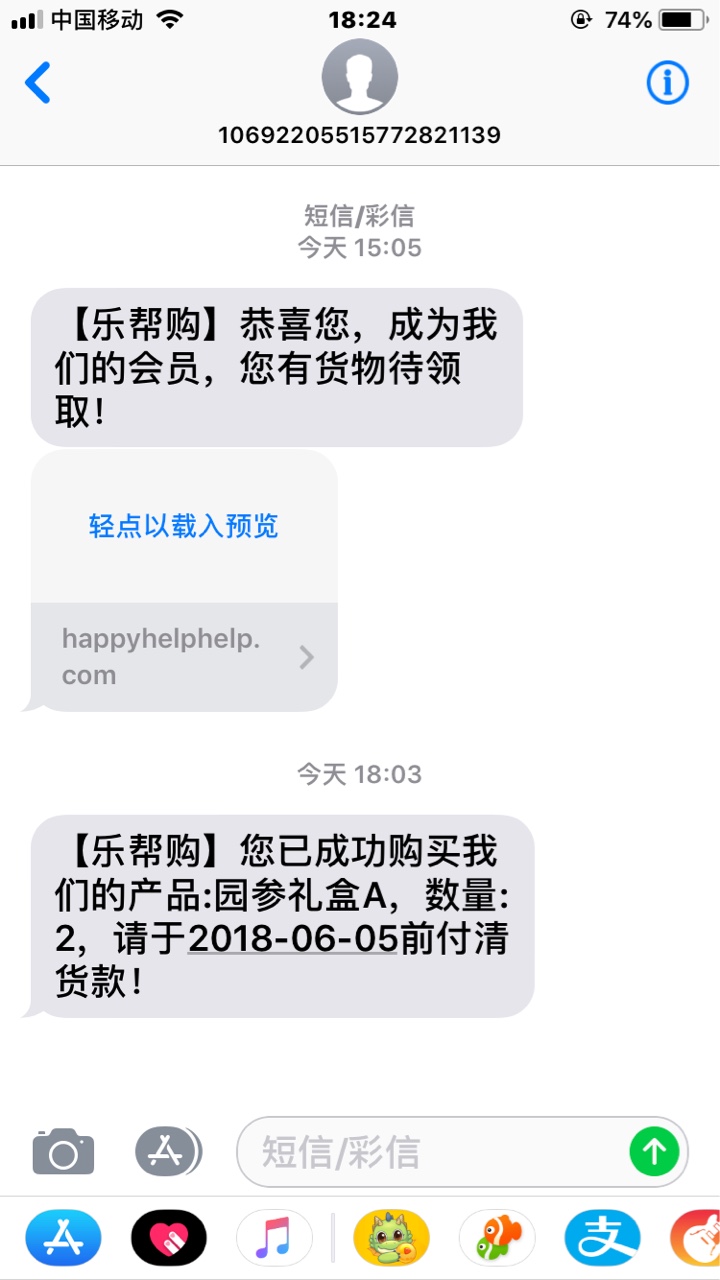Open the conversation details info icon
This screenshot has width=720, height=1280.
(667, 83)
